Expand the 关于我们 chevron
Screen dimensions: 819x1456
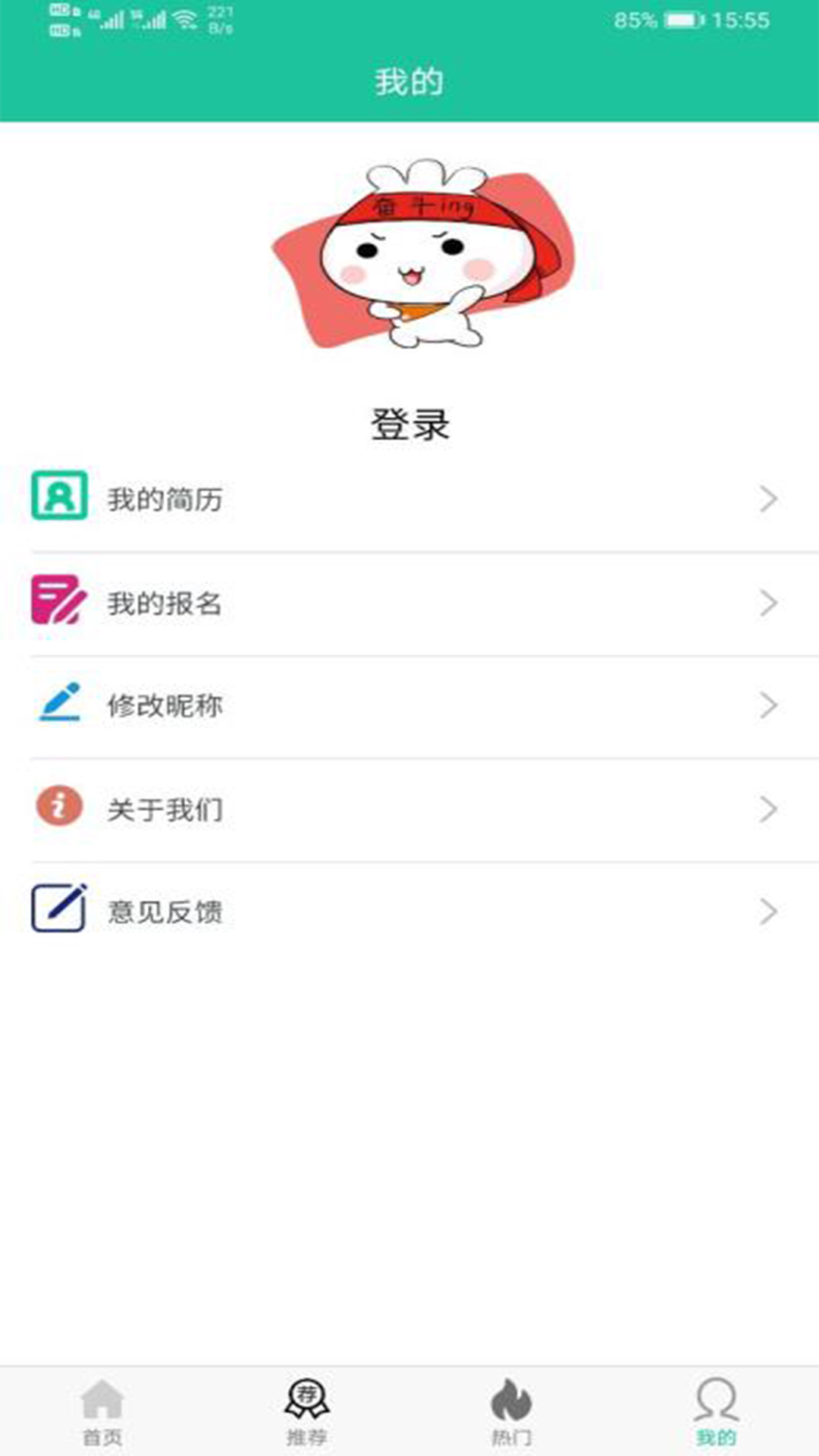point(768,809)
